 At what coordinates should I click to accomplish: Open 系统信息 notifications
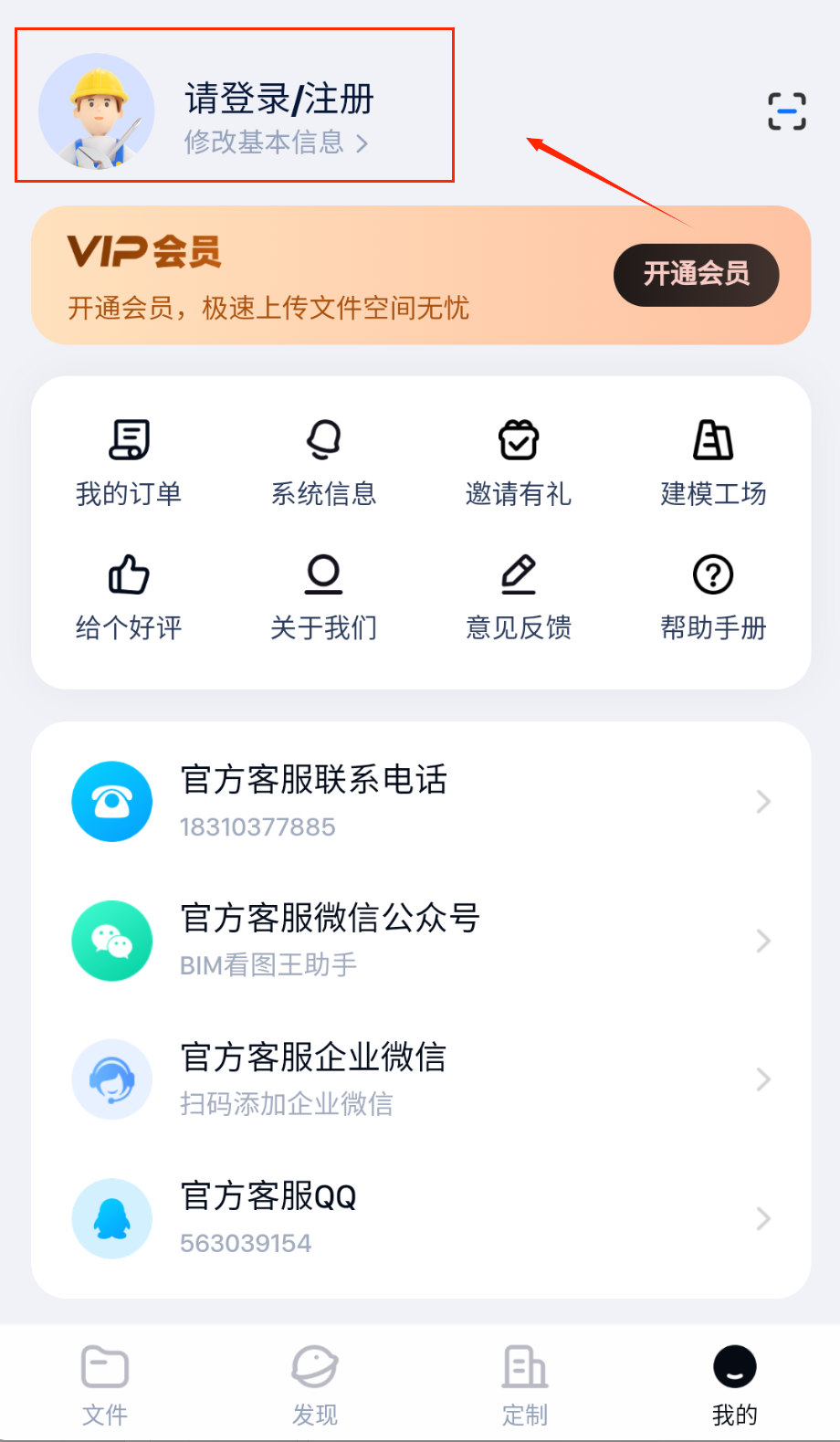(x=323, y=463)
